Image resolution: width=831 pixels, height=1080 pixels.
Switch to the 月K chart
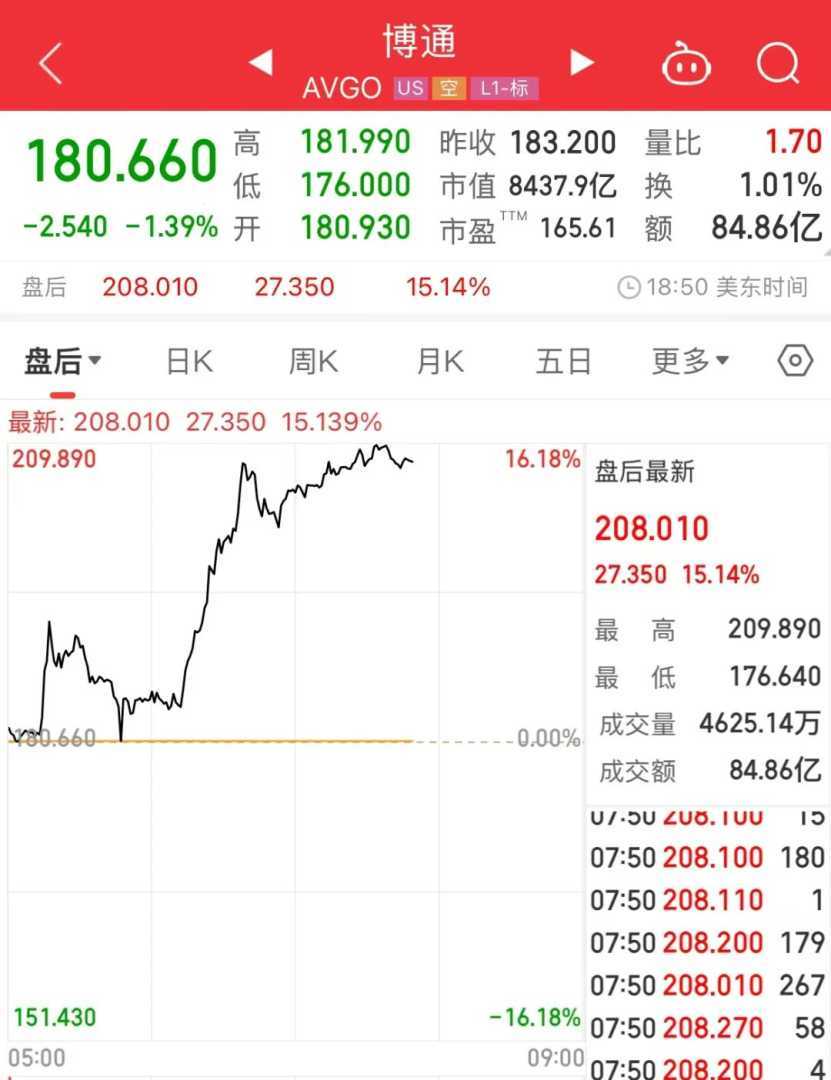(440, 361)
